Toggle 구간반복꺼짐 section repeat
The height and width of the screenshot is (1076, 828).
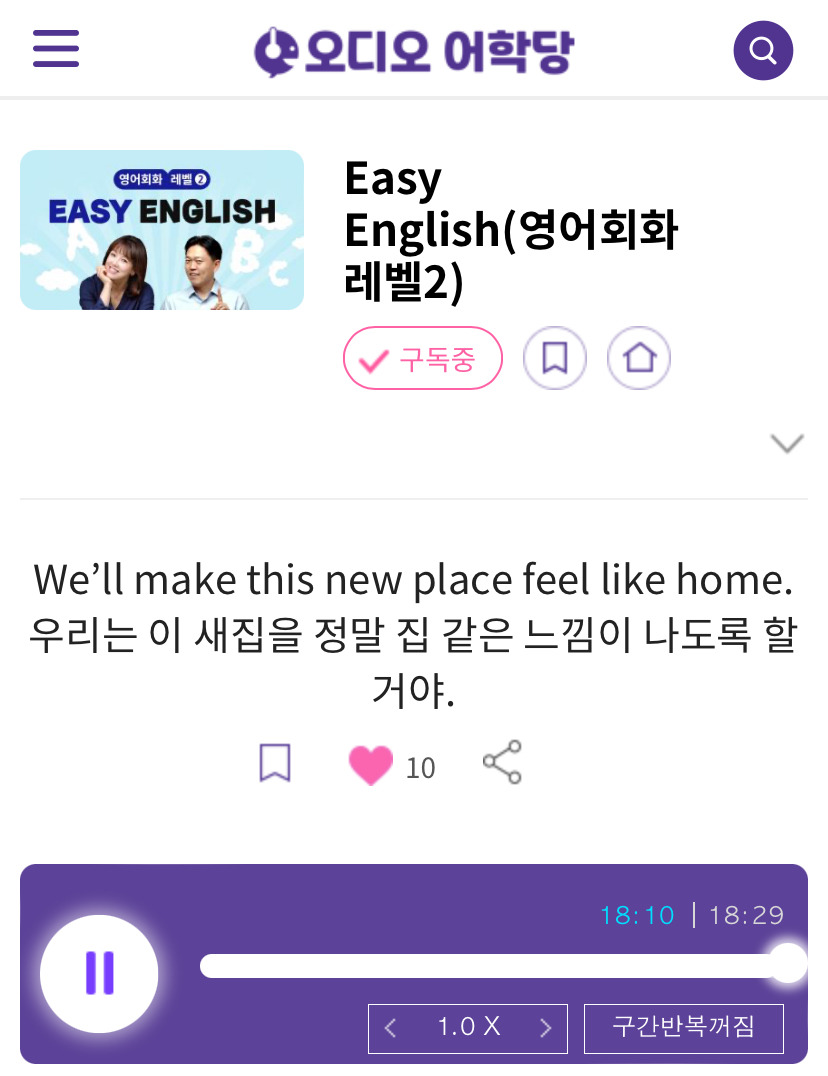684,1028
